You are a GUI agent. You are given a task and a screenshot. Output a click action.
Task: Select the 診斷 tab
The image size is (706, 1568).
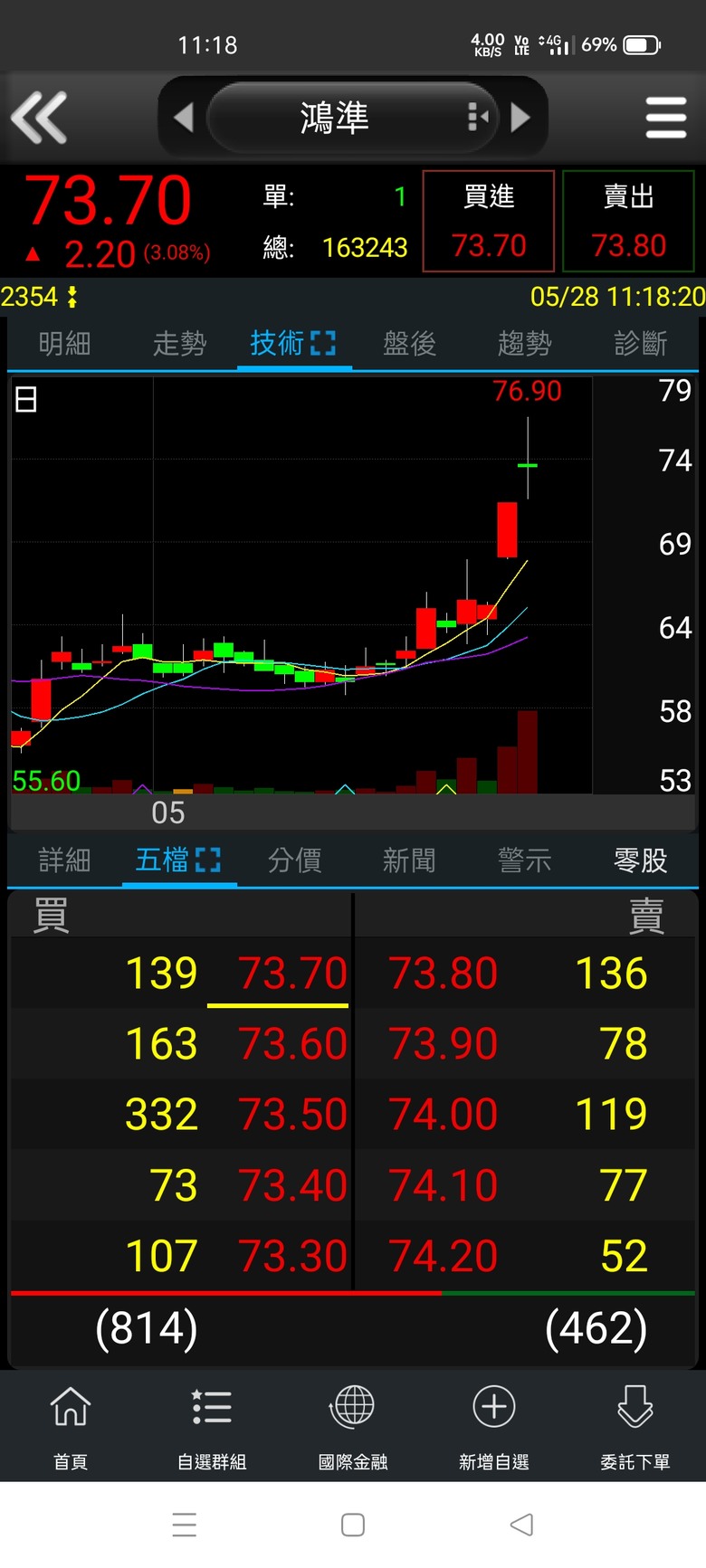tap(640, 343)
